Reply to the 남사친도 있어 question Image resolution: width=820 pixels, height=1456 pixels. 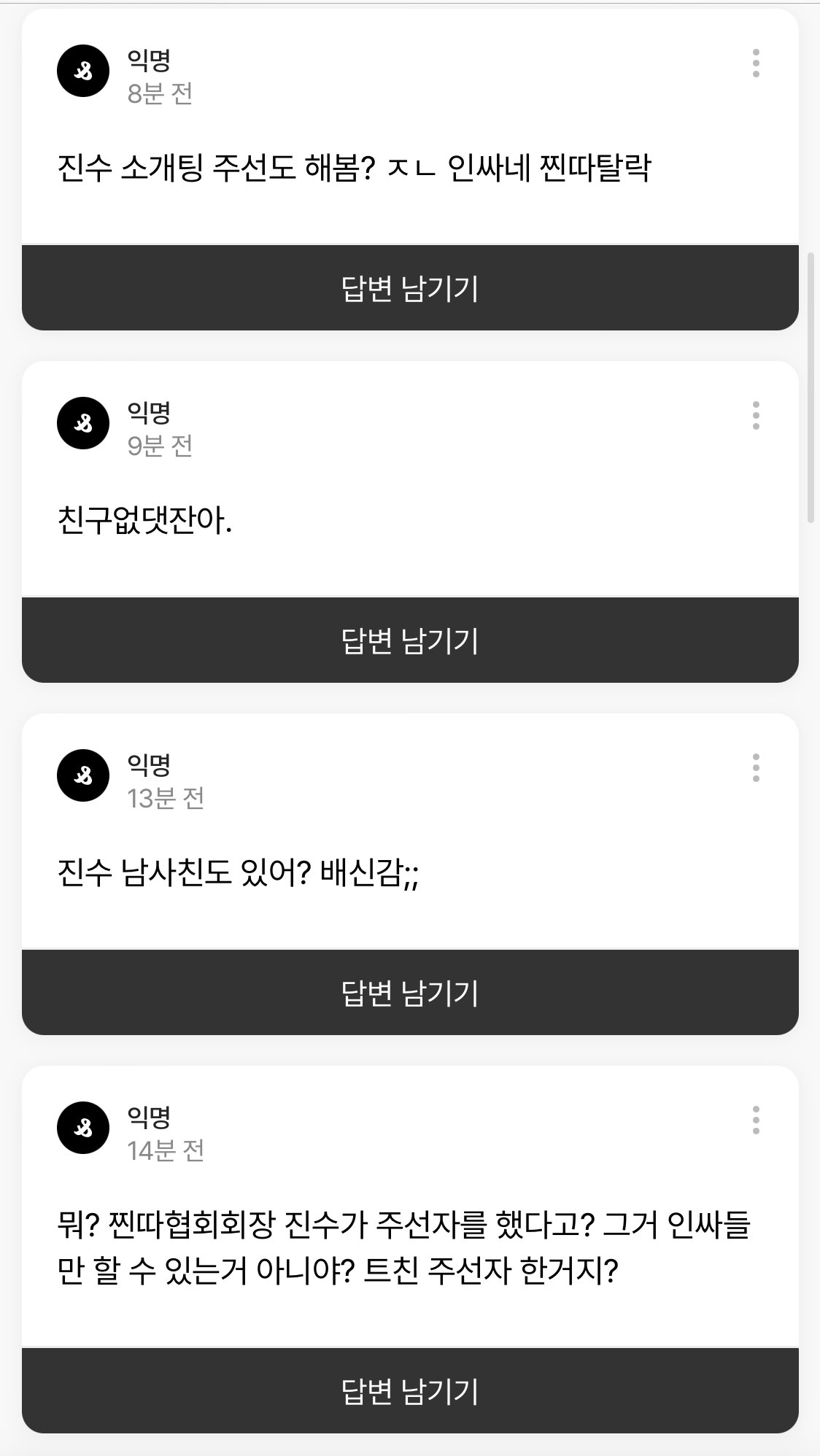click(x=410, y=992)
